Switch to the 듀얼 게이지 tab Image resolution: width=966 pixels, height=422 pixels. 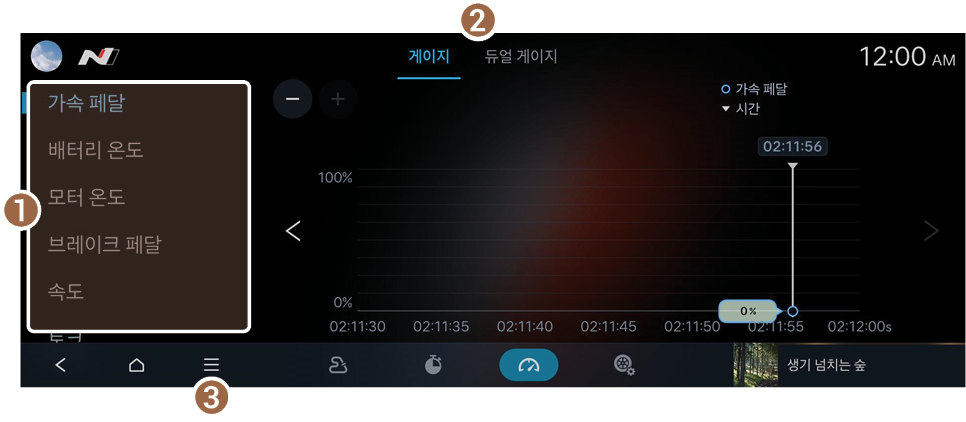click(x=520, y=57)
